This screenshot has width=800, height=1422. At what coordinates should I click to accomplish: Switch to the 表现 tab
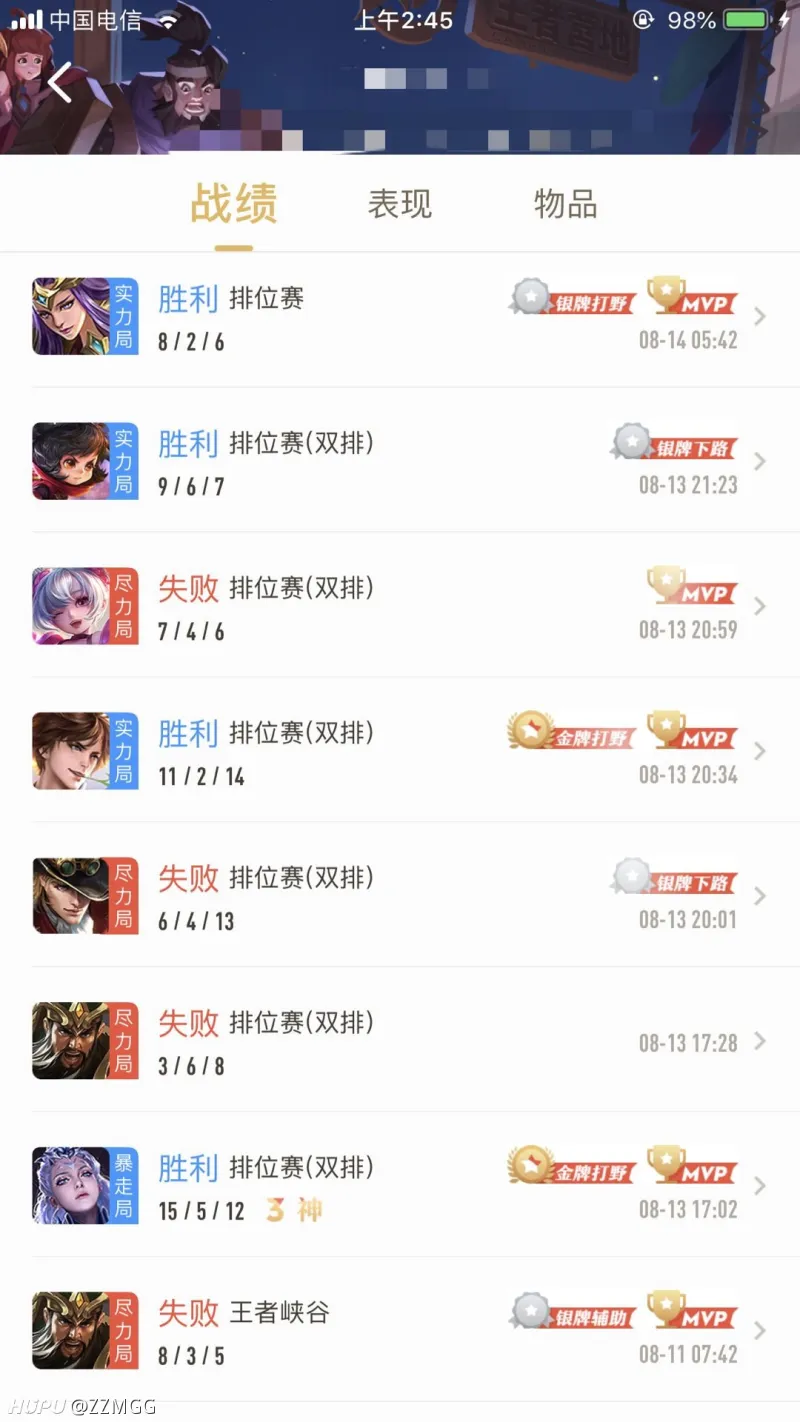pyautogui.click(x=400, y=204)
